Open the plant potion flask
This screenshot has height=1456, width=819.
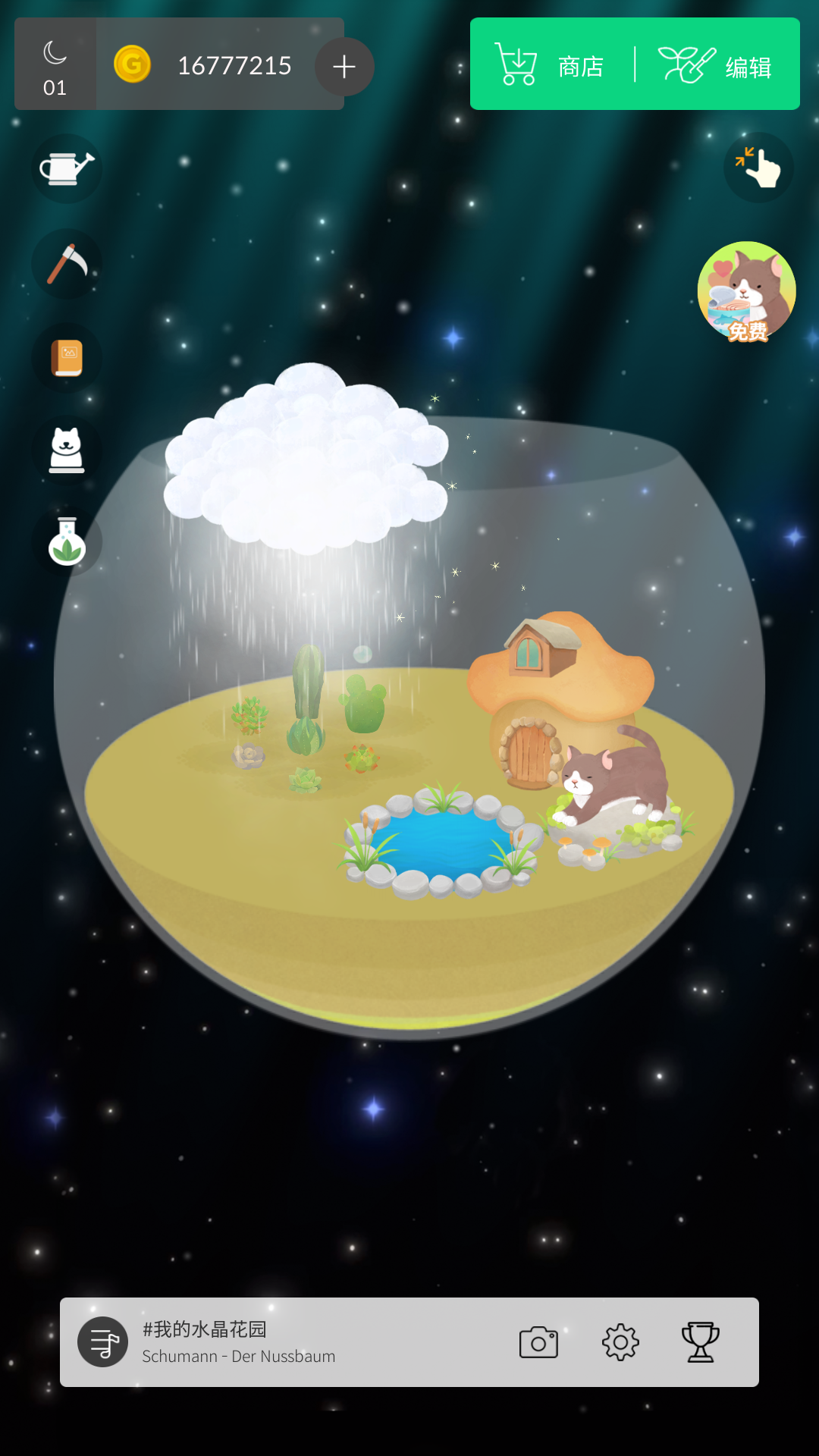click(x=67, y=541)
